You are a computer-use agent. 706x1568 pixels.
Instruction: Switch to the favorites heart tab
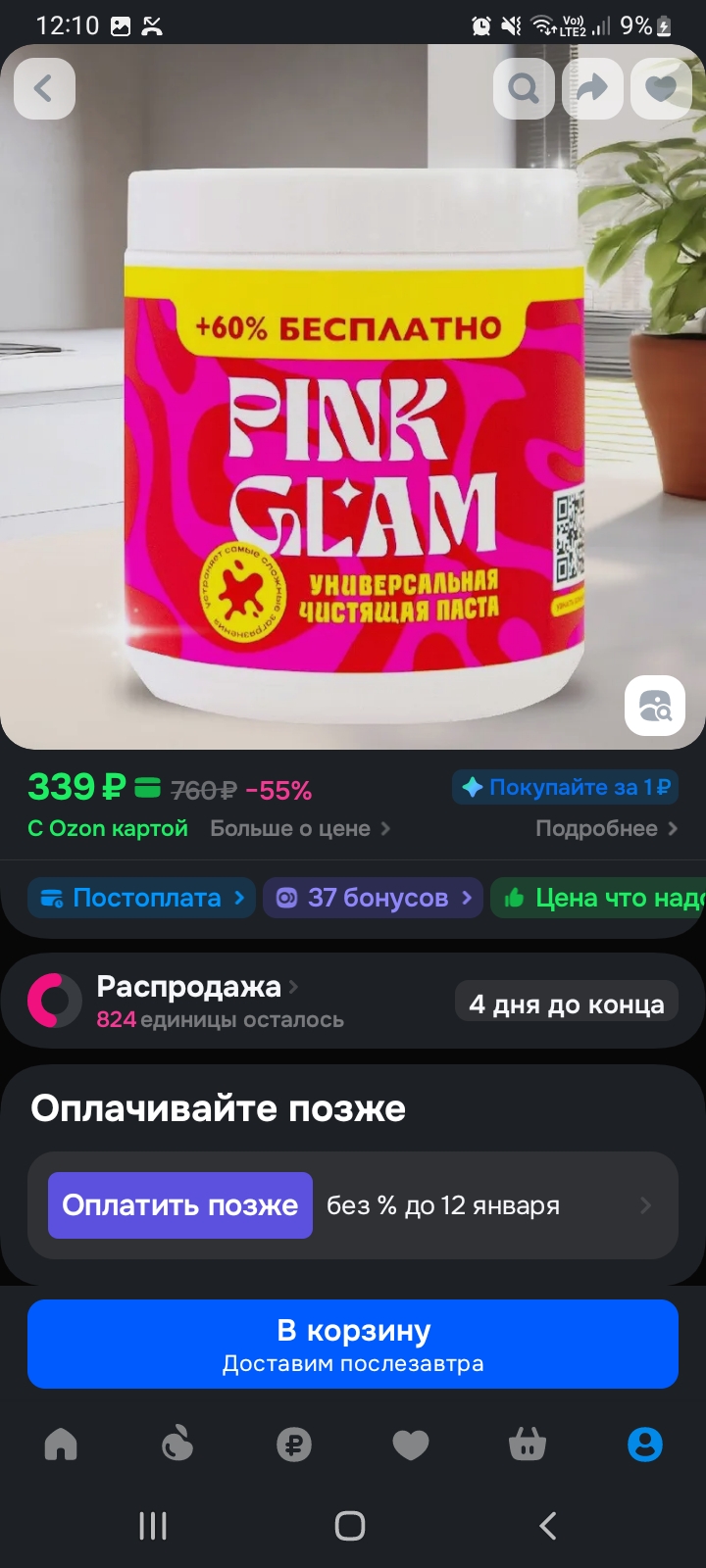pos(411,1445)
